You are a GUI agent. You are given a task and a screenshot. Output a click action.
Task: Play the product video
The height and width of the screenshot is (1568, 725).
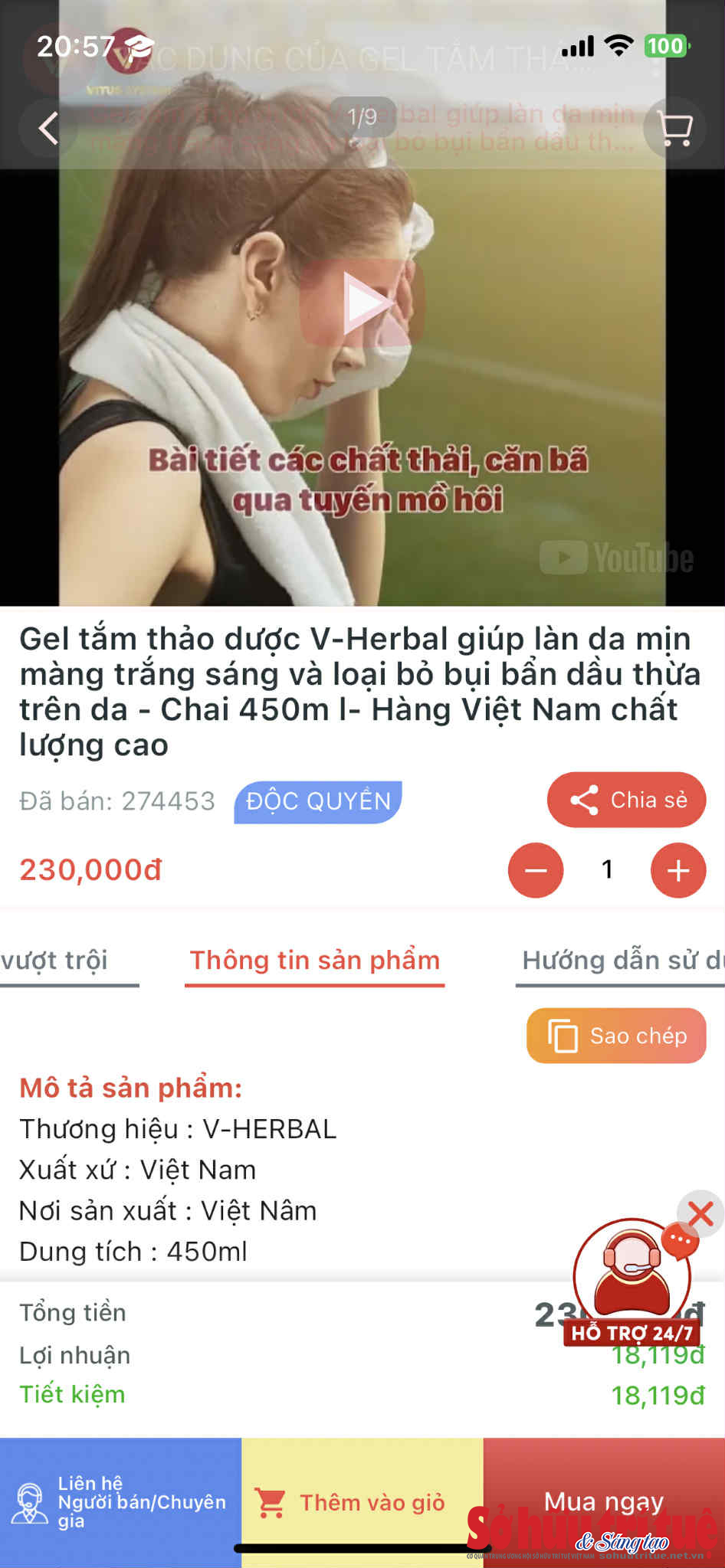[362, 303]
